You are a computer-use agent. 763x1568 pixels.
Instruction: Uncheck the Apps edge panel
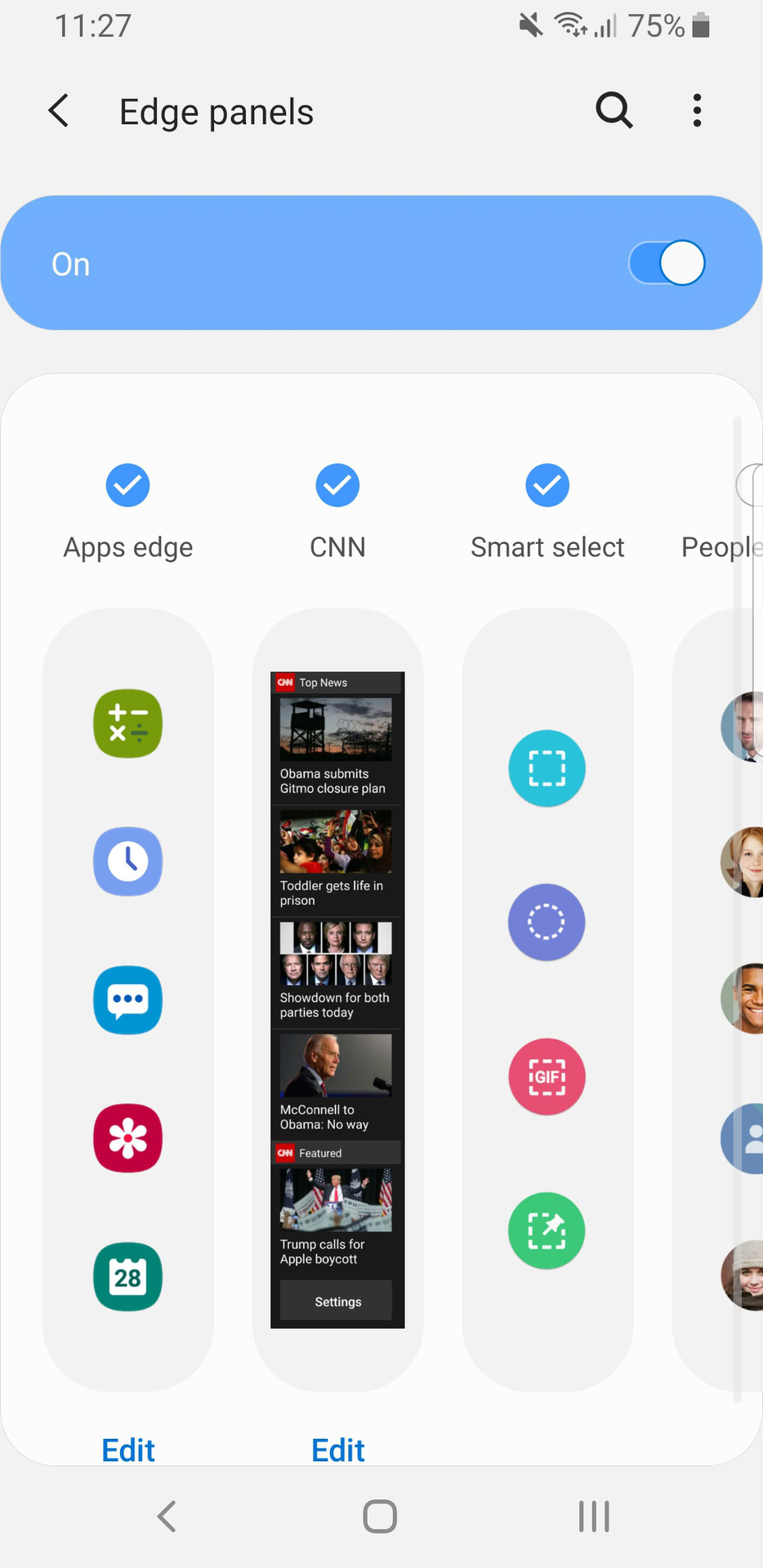pos(128,485)
